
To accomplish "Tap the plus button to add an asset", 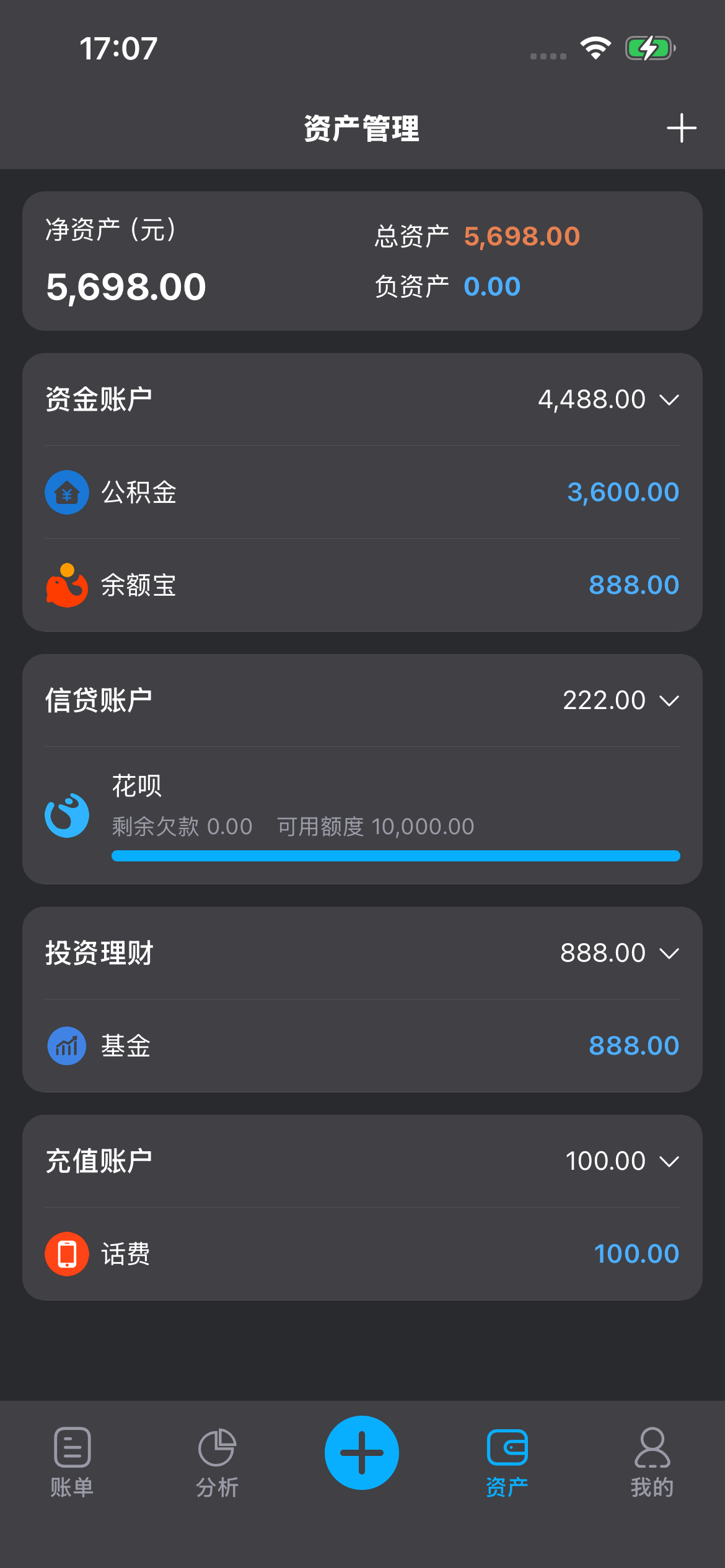I will [x=681, y=129].
